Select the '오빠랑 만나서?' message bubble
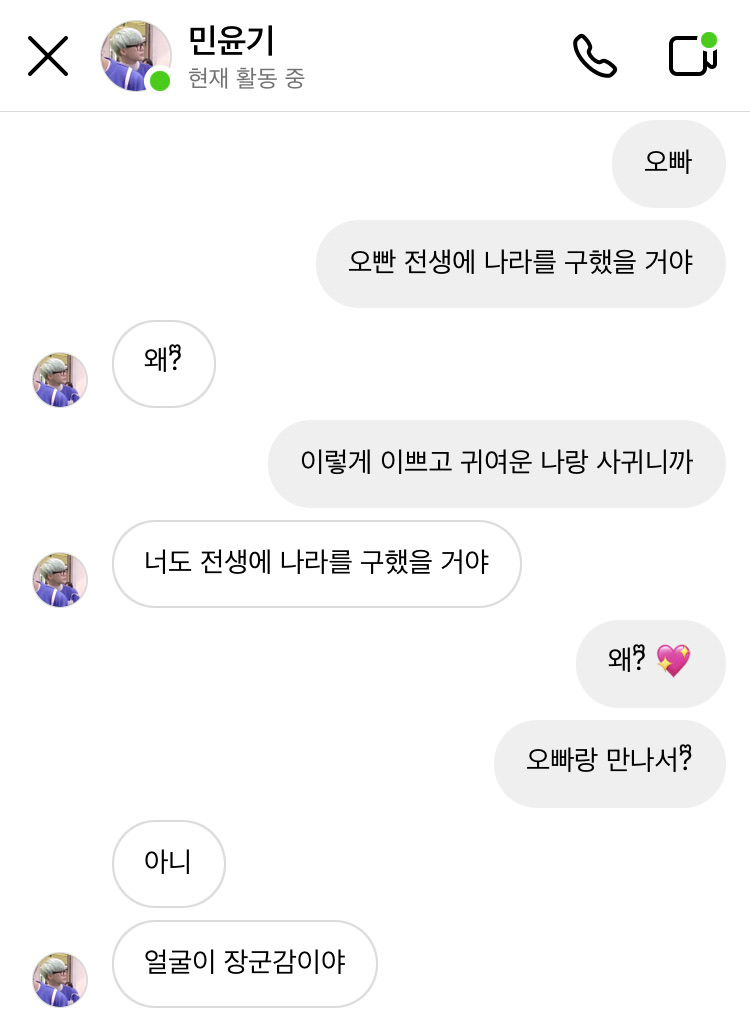The height and width of the screenshot is (1016, 750). (x=609, y=763)
